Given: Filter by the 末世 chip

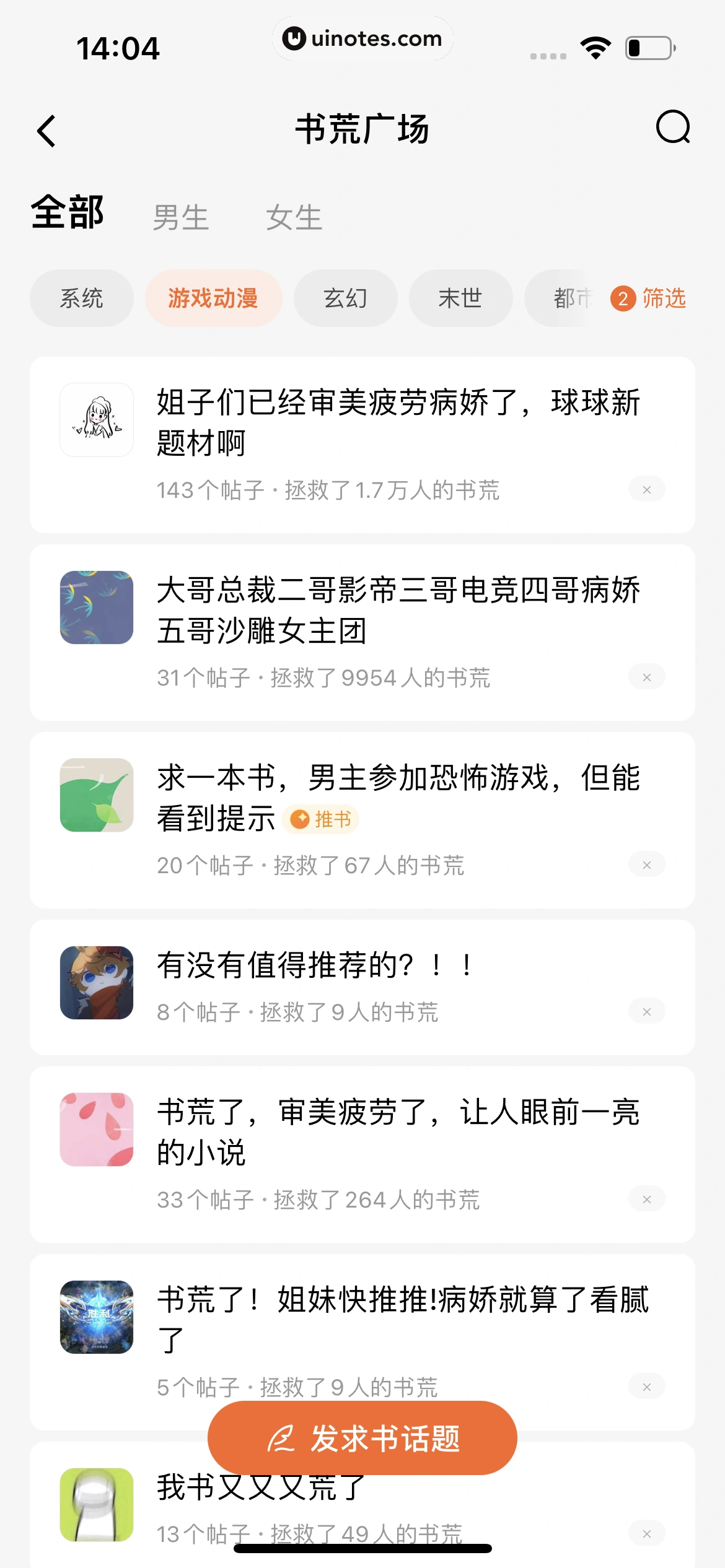Looking at the screenshot, I should coord(460,298).
